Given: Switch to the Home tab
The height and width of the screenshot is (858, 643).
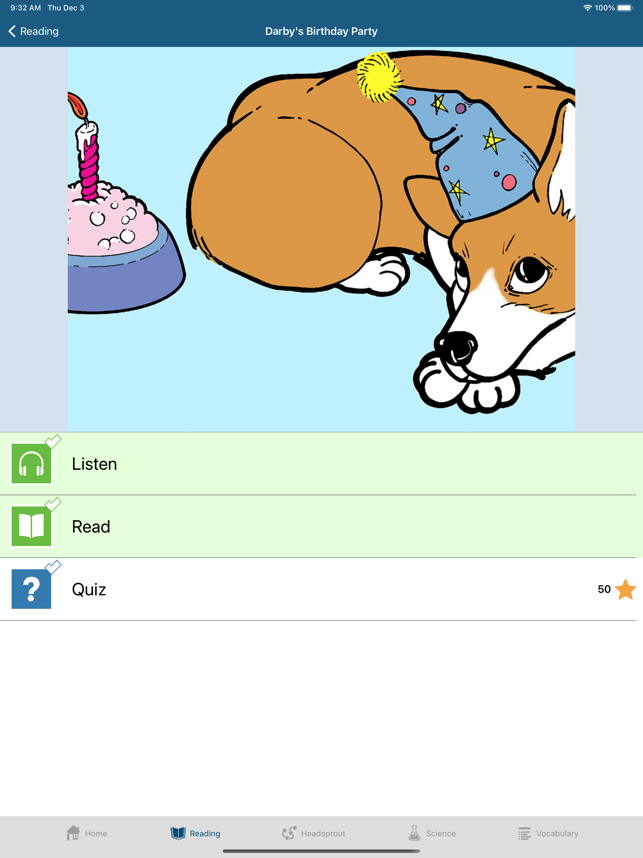Looking at the screenshot, I should pyautogui.click(x=86, y=833).
